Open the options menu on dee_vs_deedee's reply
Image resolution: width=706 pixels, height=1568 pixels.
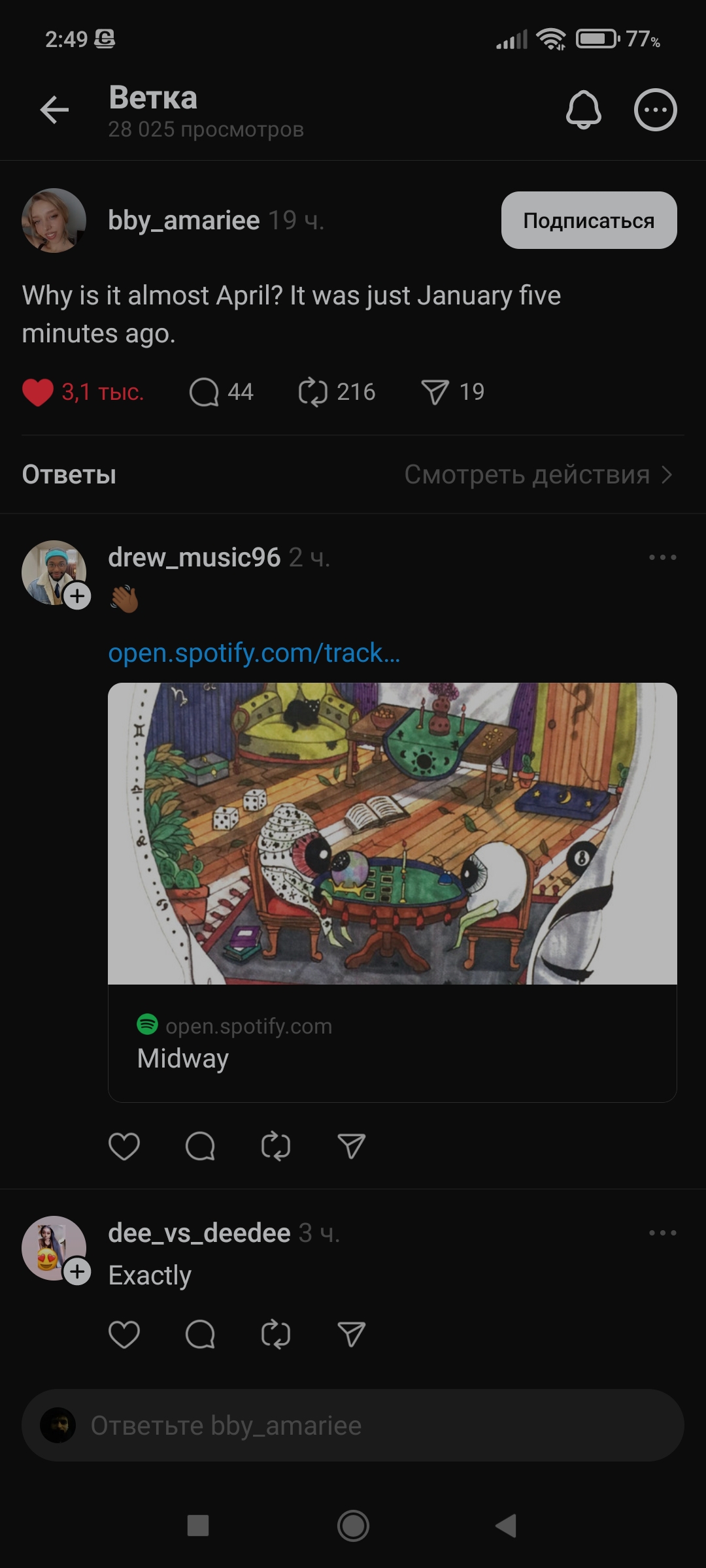pos(663,1233)
